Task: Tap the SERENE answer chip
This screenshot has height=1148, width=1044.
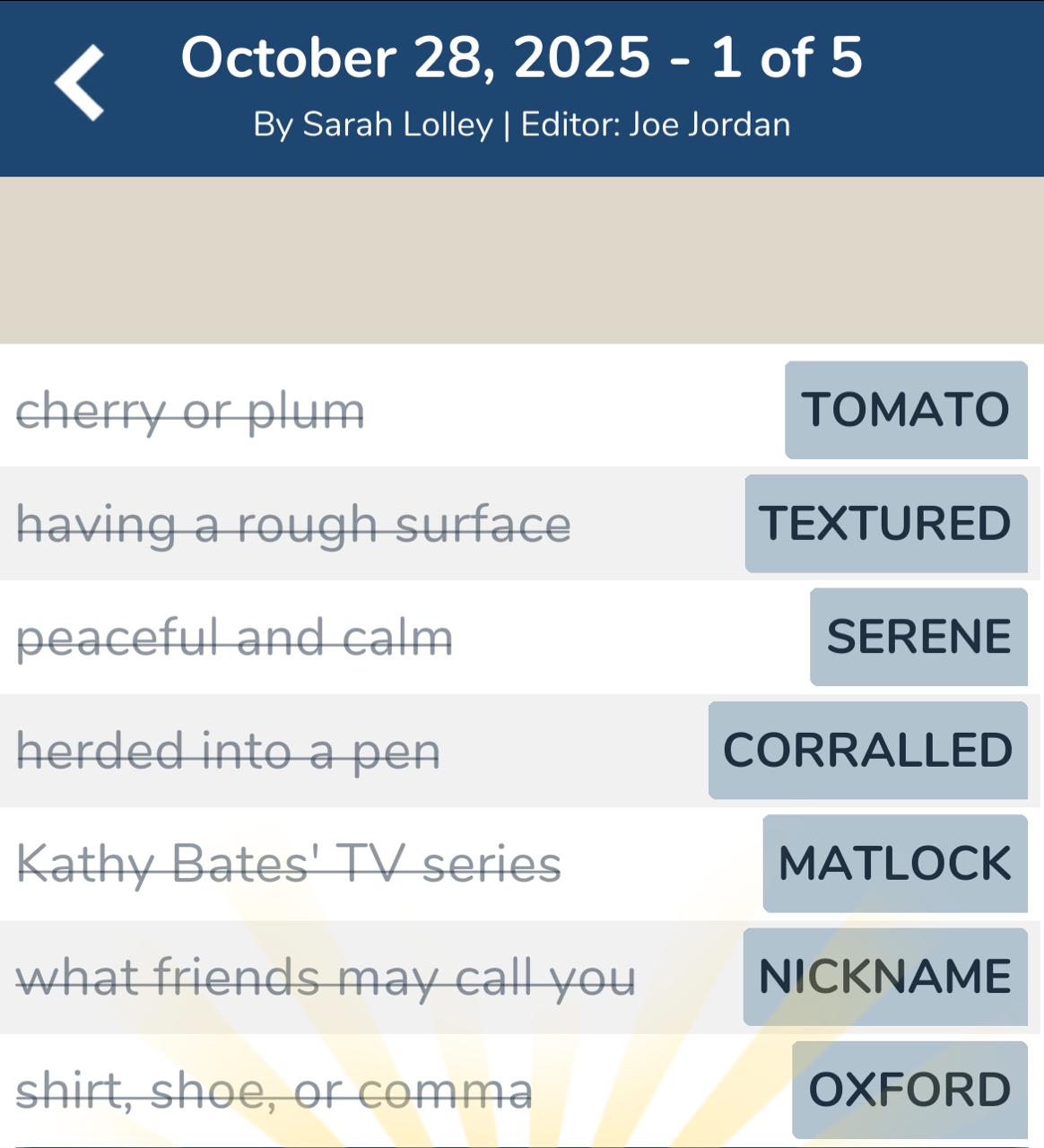Action: click(x=918, y=637)
